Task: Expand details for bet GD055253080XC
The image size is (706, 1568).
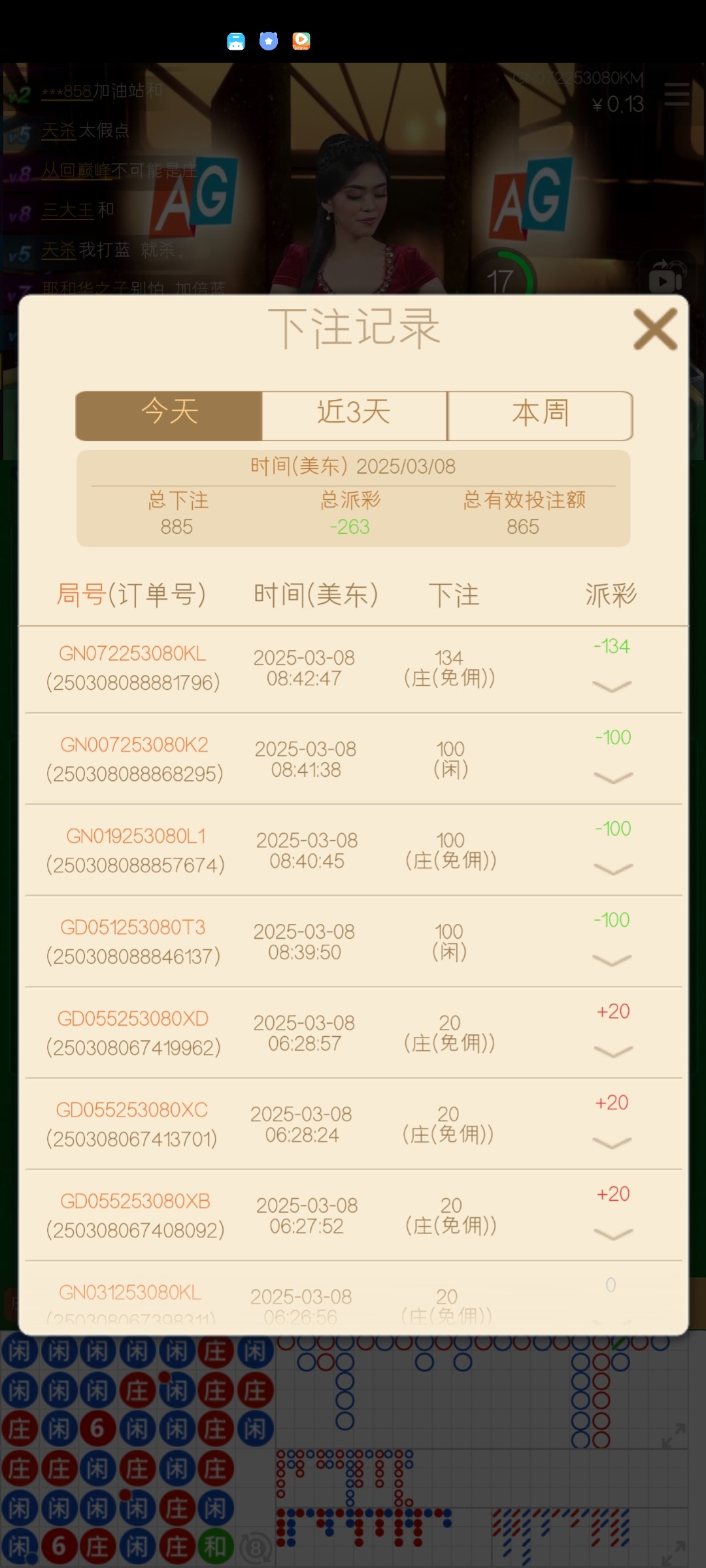Action: click(x=612, y=1143)
